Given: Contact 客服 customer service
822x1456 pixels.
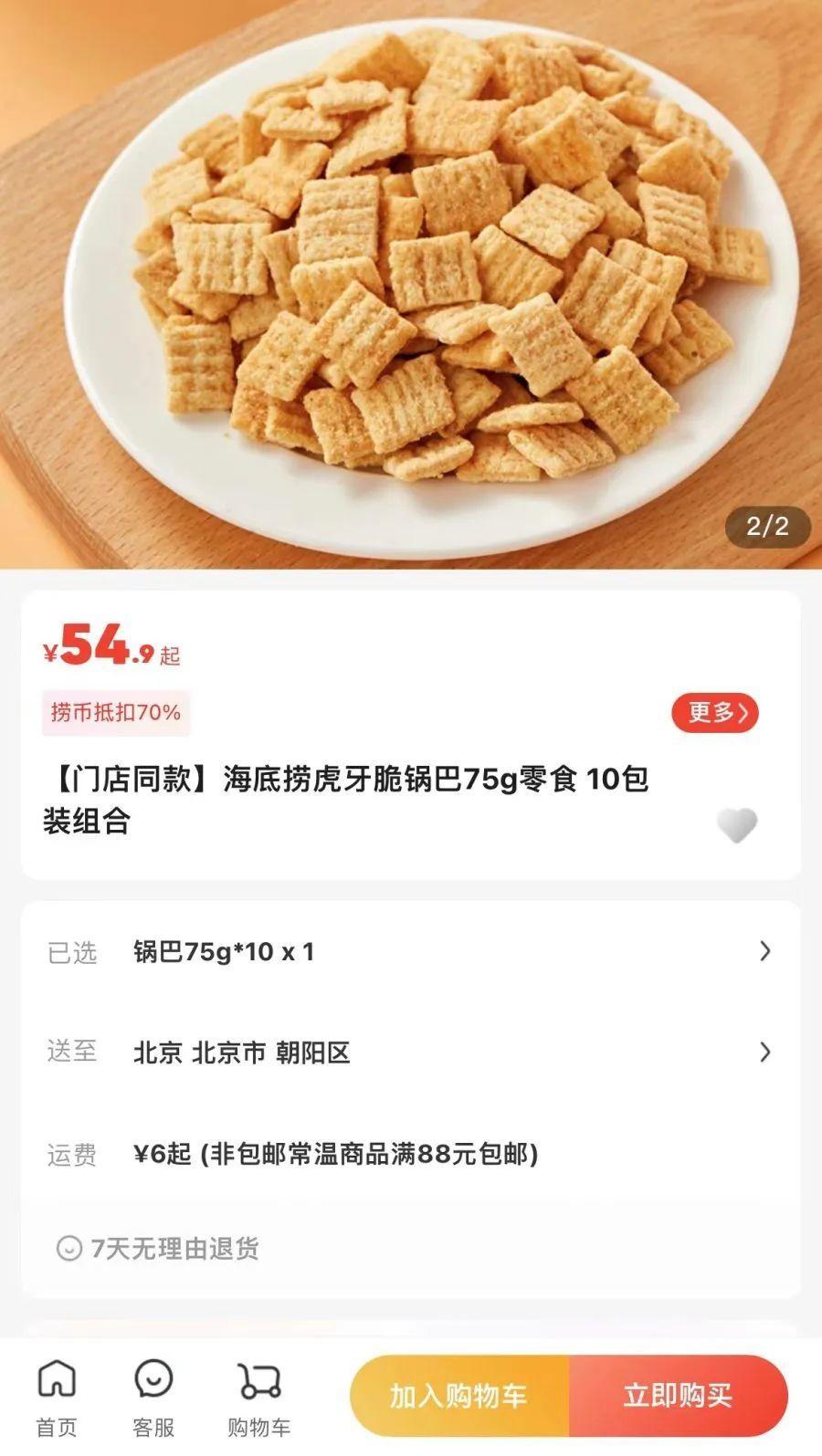Looking at the screenshot, I should pyautogui.click(x=153, y=1398).
